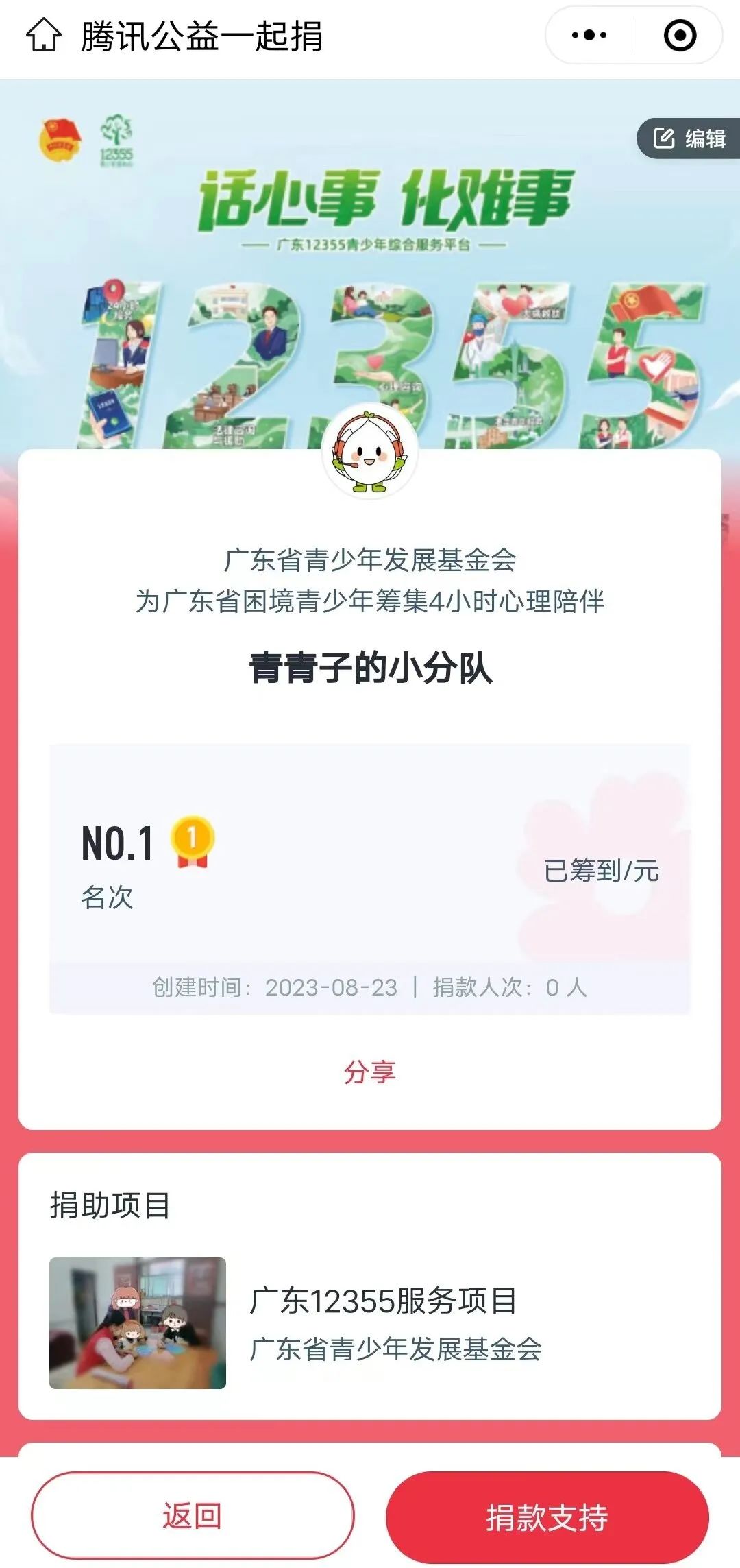Viewport: 740px width, 1568px height.
Task: Go to the home page icon
Action: click(x=44, y=36)
